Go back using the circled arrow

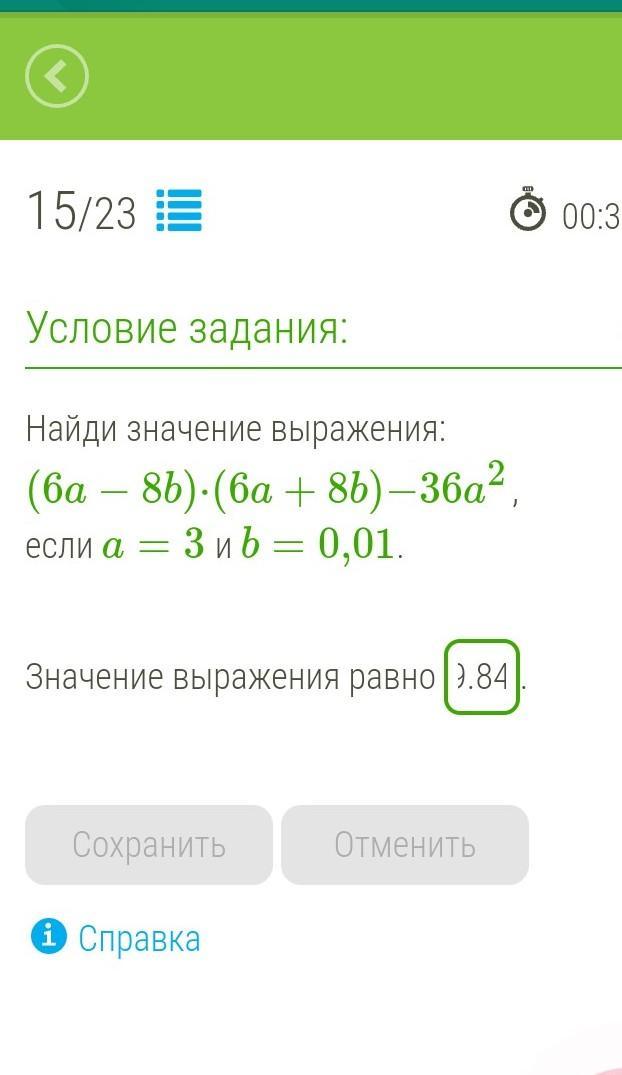[x=57, y=76]
